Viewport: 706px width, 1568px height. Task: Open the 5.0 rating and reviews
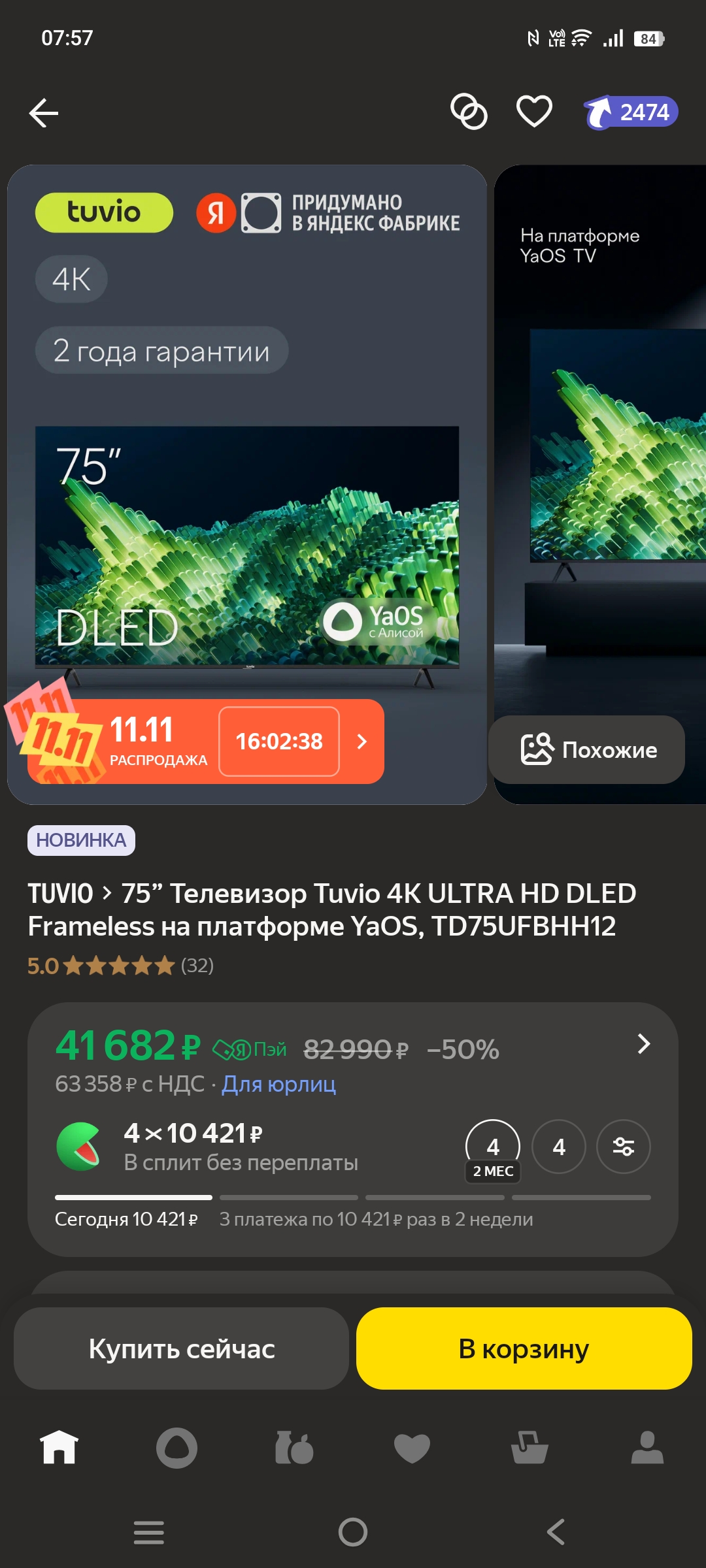point(120,966)
